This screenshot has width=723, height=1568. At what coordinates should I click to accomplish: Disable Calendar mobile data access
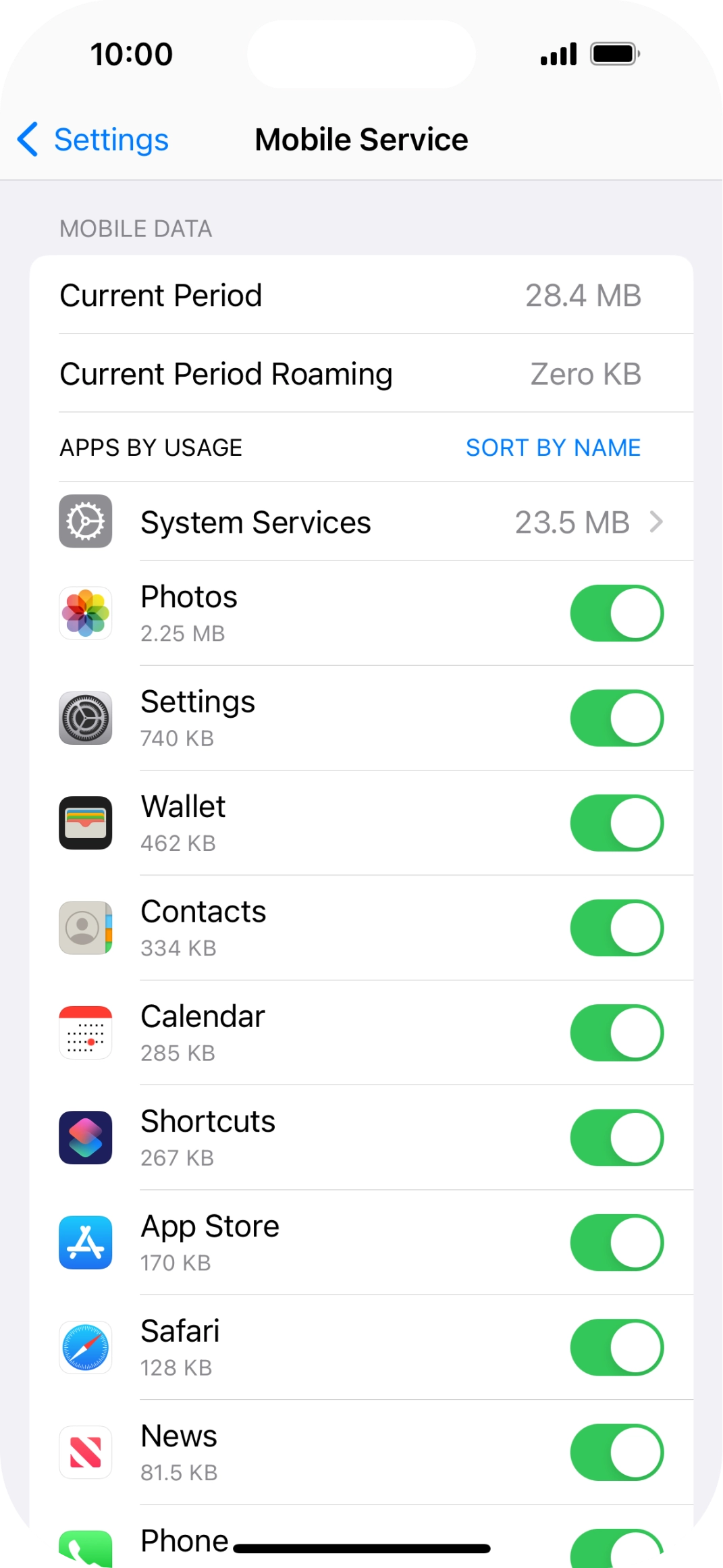(x=616, y=1033)
